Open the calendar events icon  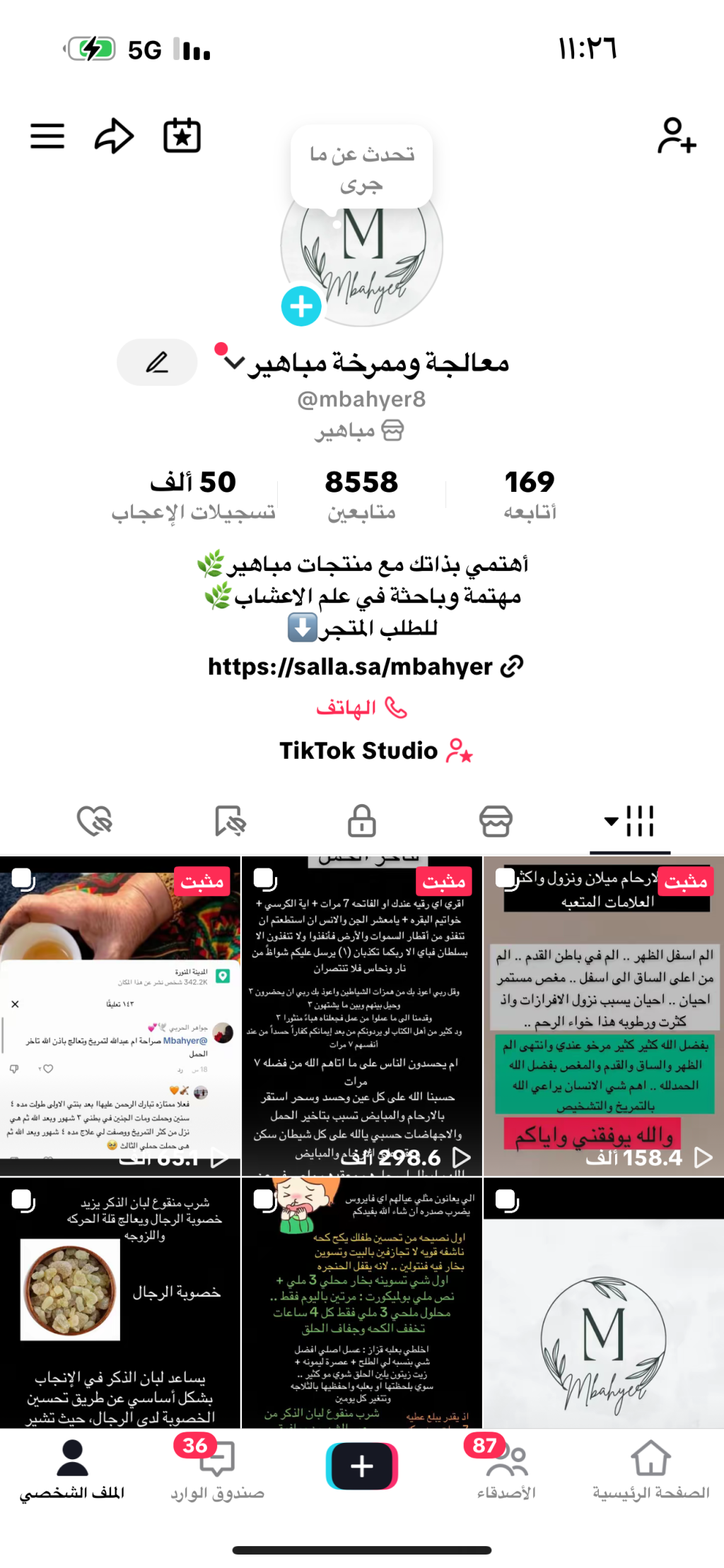pos(182,136)
